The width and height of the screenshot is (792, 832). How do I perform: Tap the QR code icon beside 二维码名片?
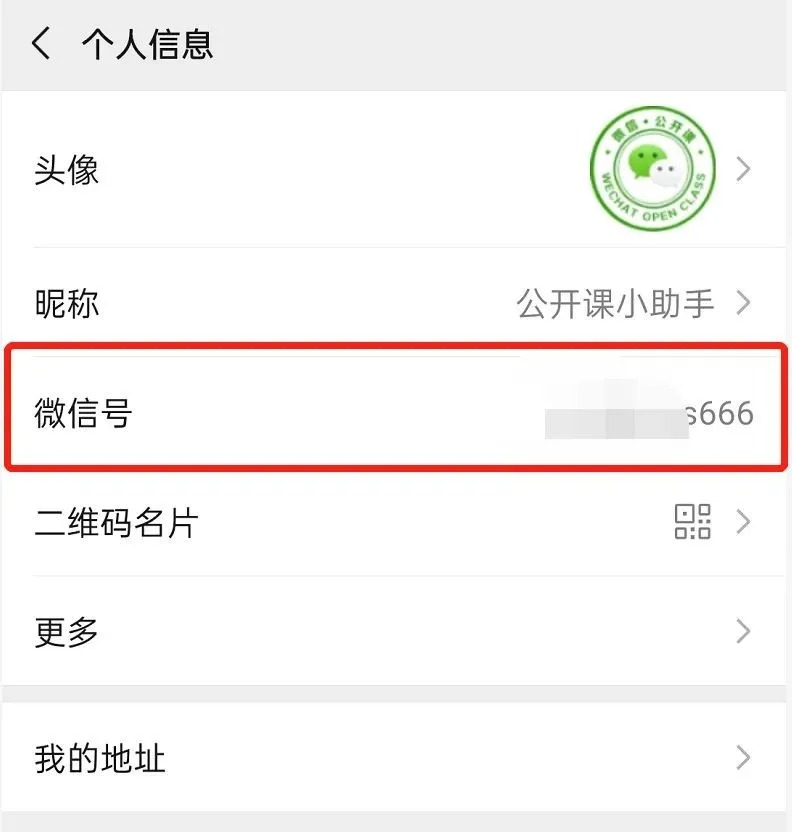pos(692,522)
